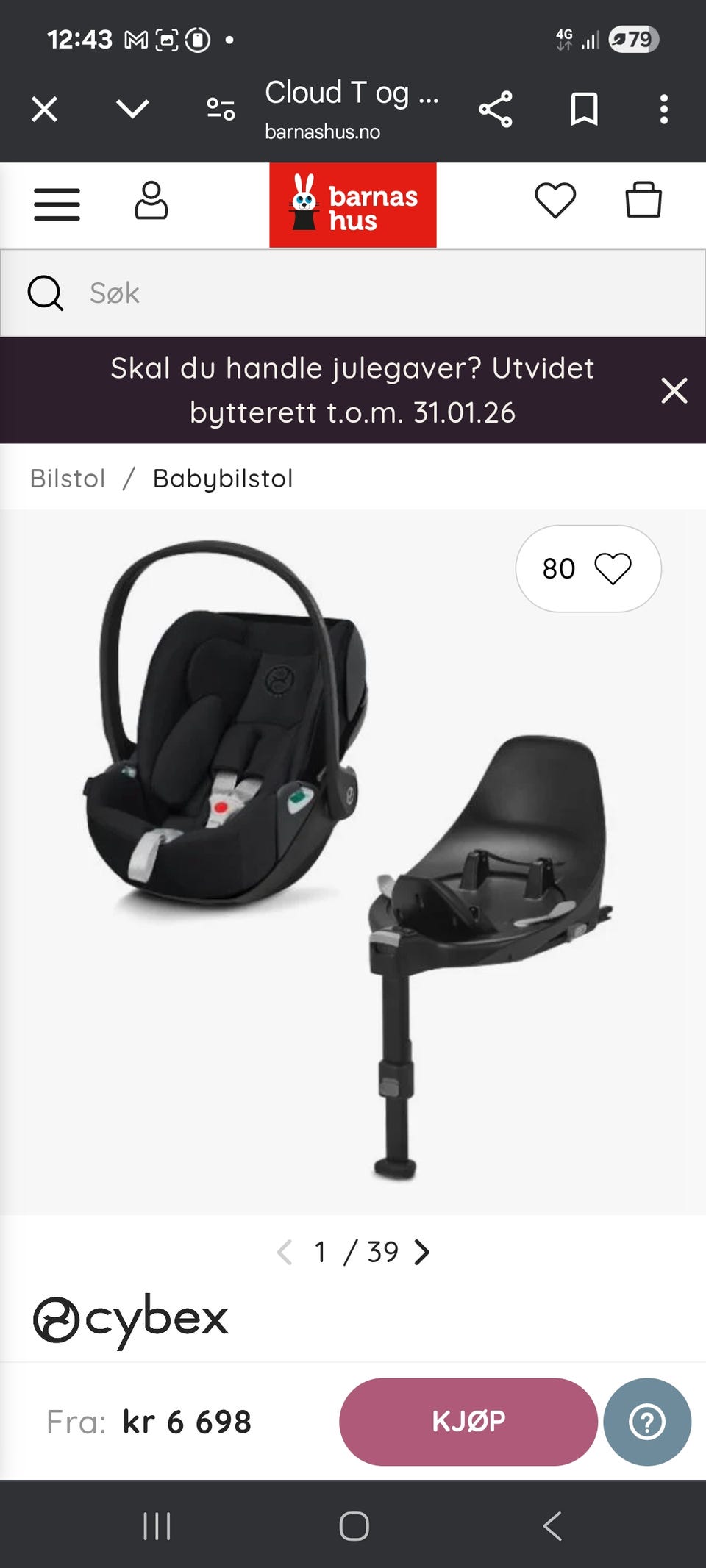Image resolution: width=706 pixels, height=1568 pixels.
Task: Go to the Babybilstol breadcrumb category
Action: (x=223, y=479)
